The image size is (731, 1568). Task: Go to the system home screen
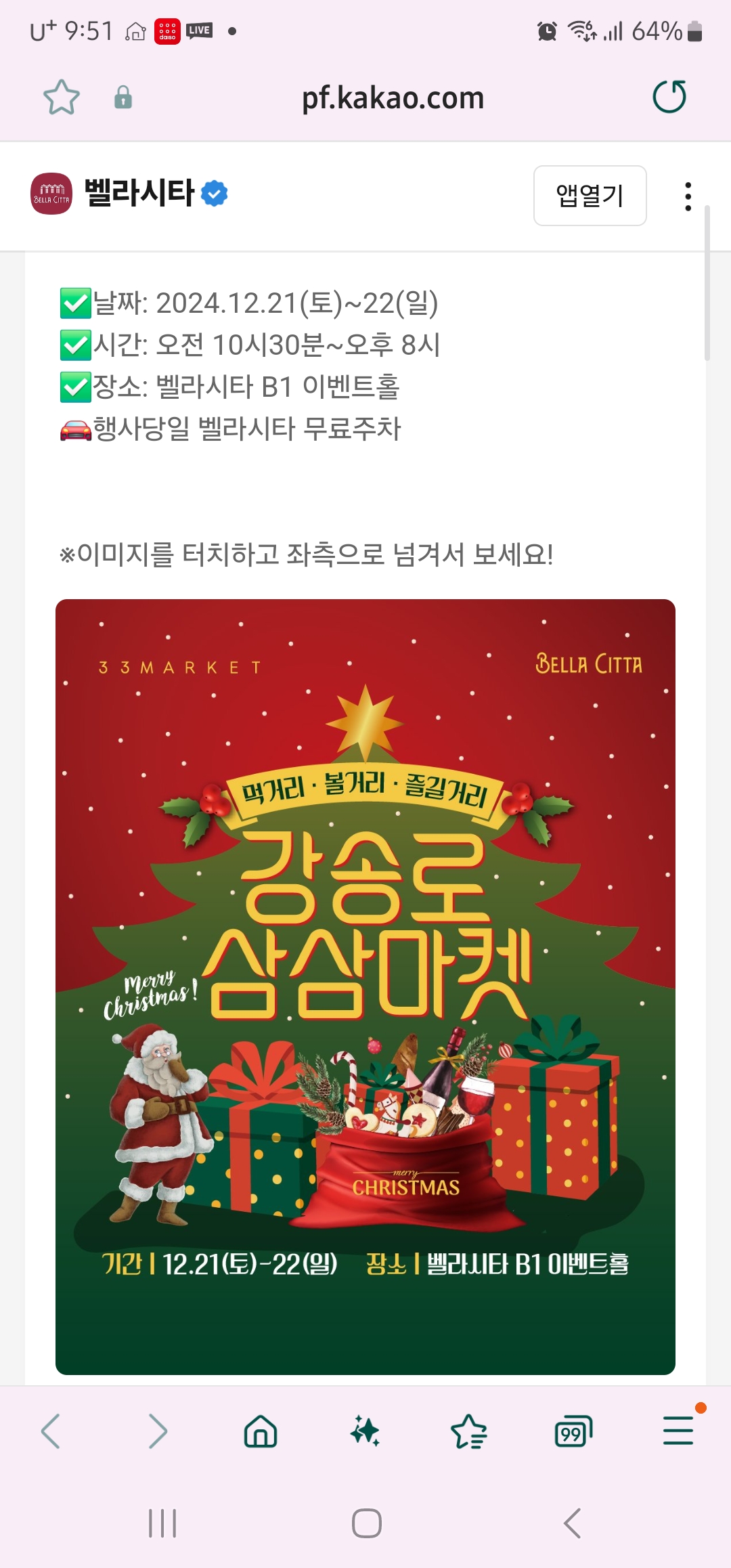(366, 1523)
